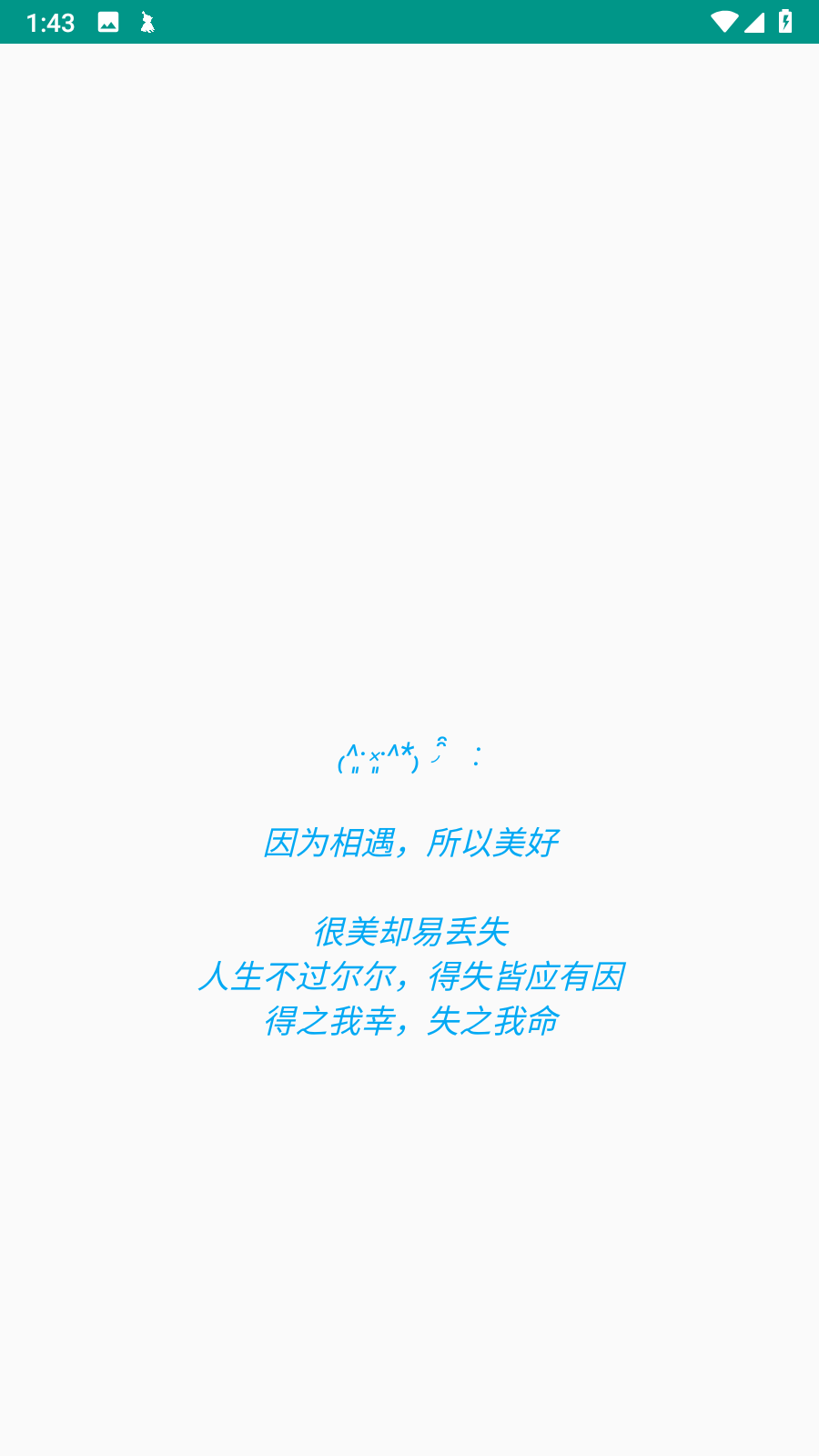Tap the second notification icon in status bar
The image size is (819, 1456).
tap(146, 22)
